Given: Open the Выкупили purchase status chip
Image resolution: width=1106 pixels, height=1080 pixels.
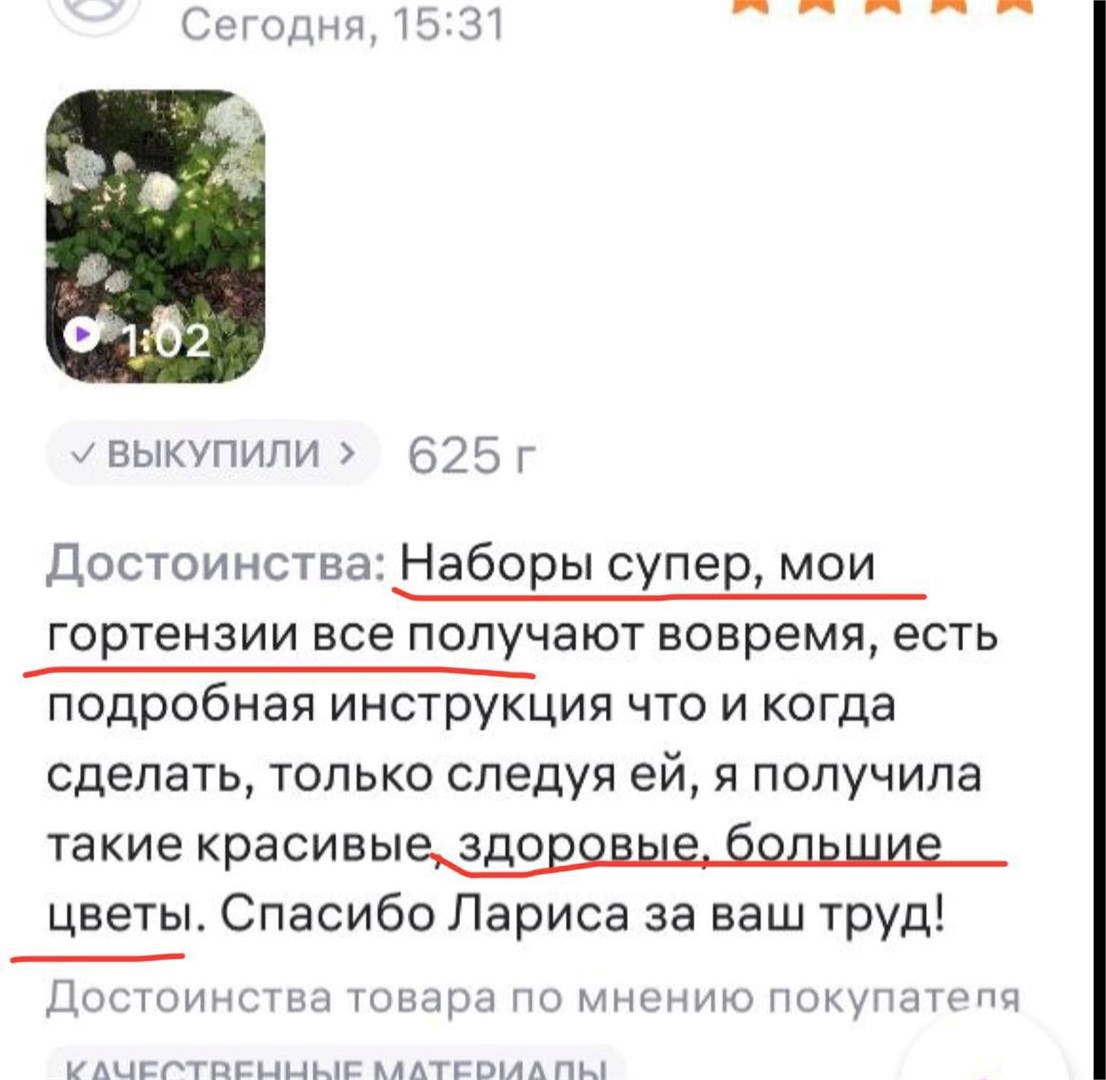Looking at the screenshot, I should coord(212,454).
